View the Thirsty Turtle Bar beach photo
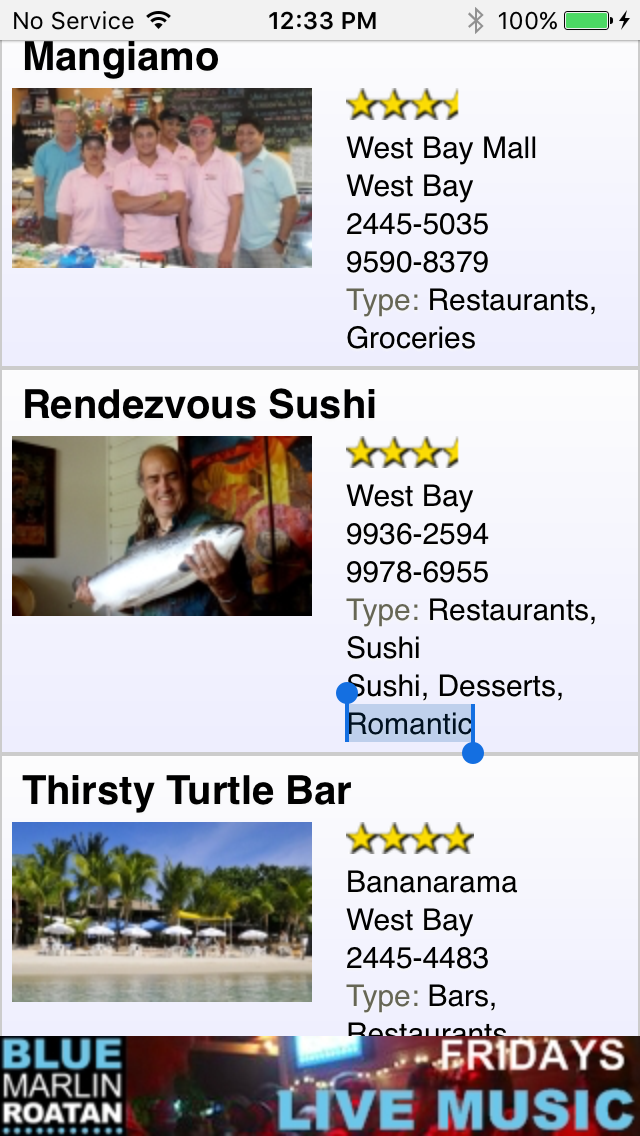 point(162,911)
